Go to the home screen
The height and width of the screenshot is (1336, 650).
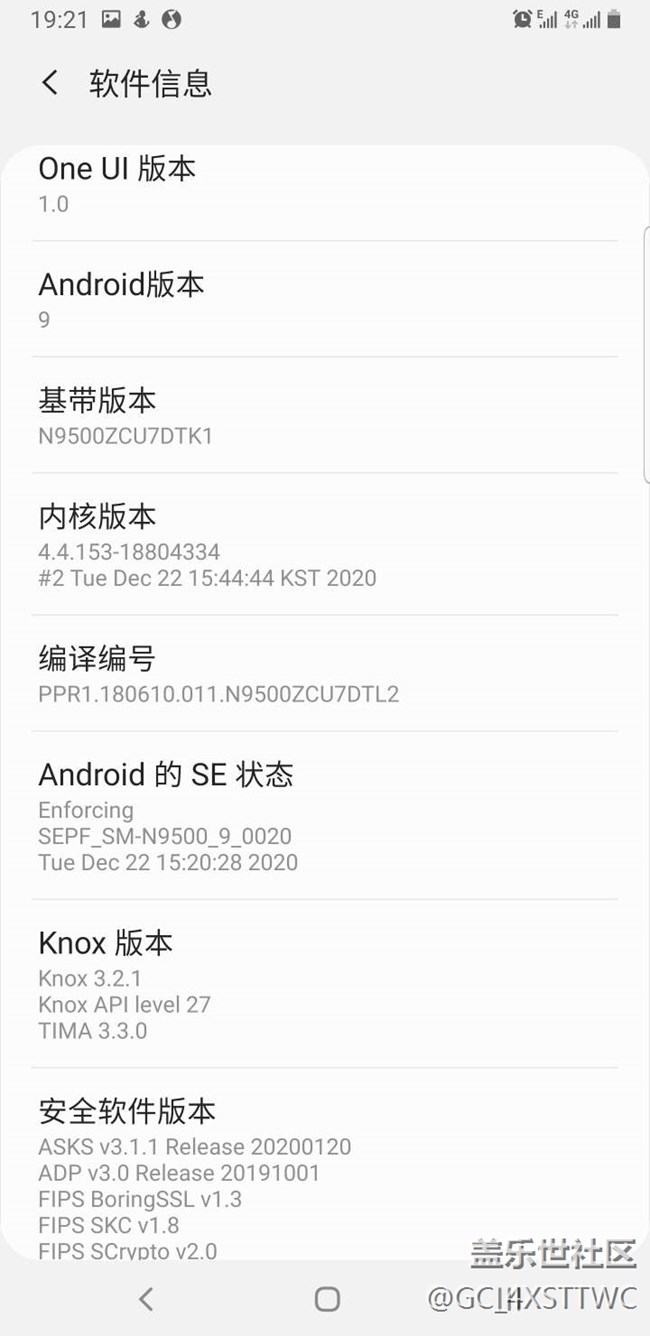tap(327, 1298)
